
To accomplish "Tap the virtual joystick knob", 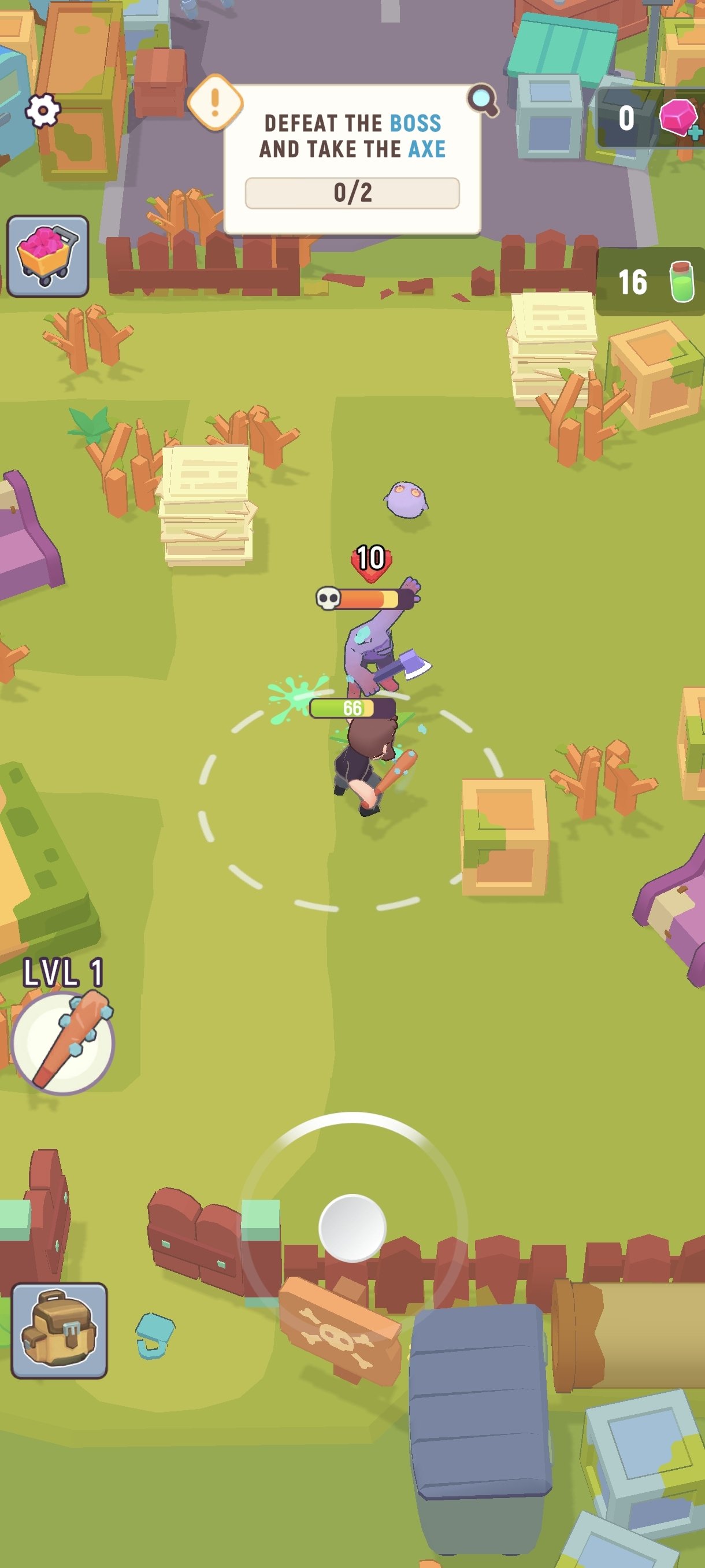I will pyautogui.click(x=352, y=1227).
